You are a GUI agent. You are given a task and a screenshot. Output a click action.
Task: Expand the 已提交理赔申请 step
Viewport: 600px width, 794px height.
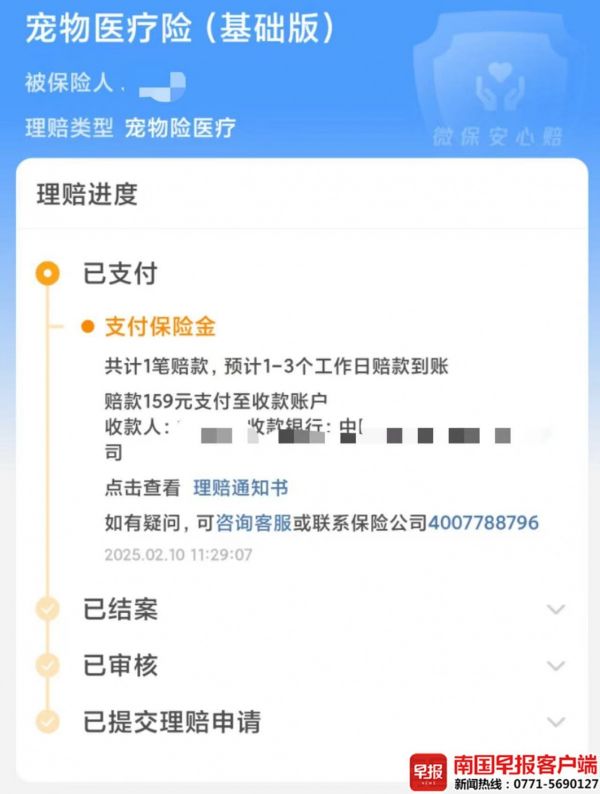tap(556, 721)
